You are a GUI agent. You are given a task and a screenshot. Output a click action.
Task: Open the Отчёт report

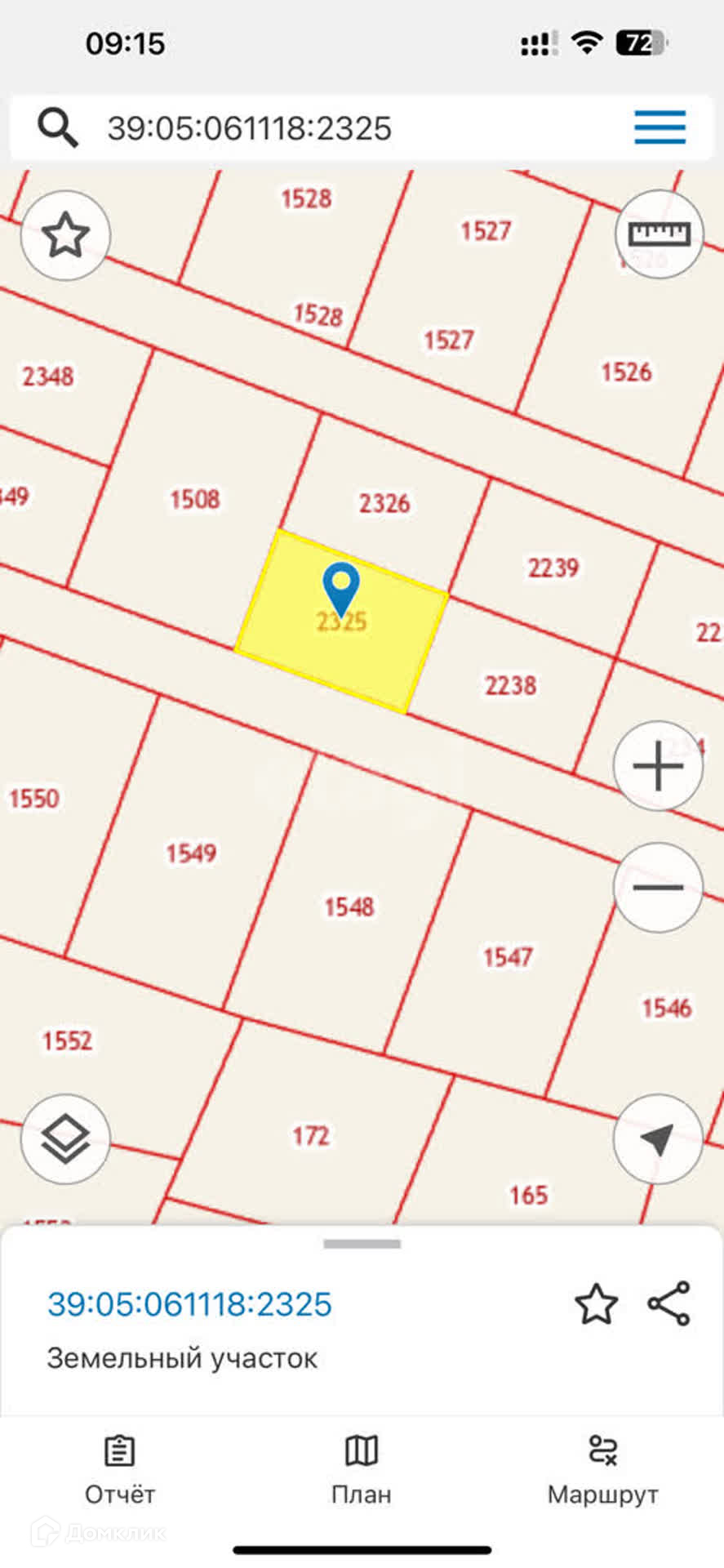(x=119, y=1470)
